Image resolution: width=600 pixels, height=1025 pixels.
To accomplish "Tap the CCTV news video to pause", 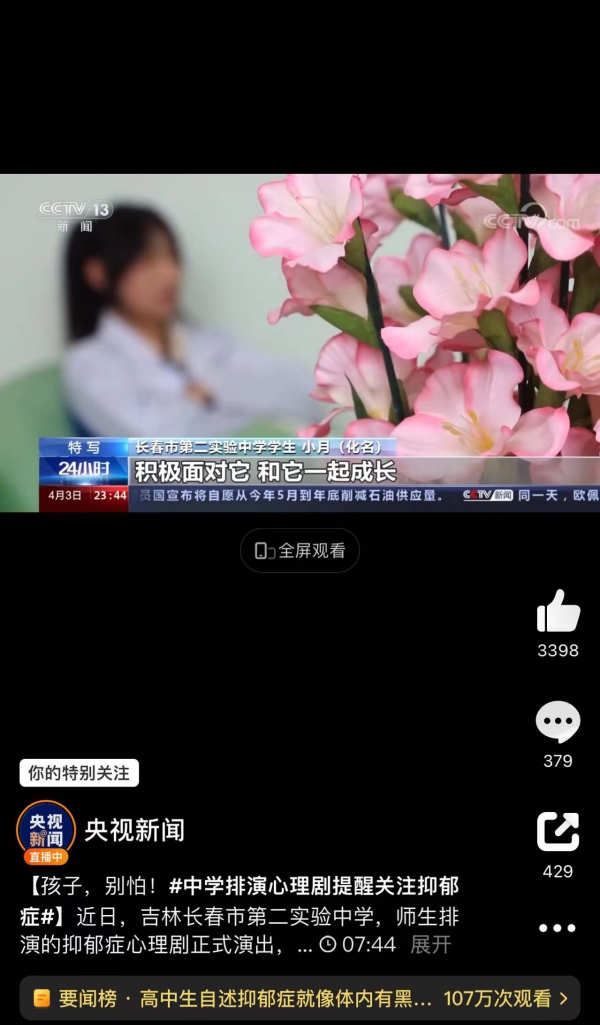I will [300, 342].
